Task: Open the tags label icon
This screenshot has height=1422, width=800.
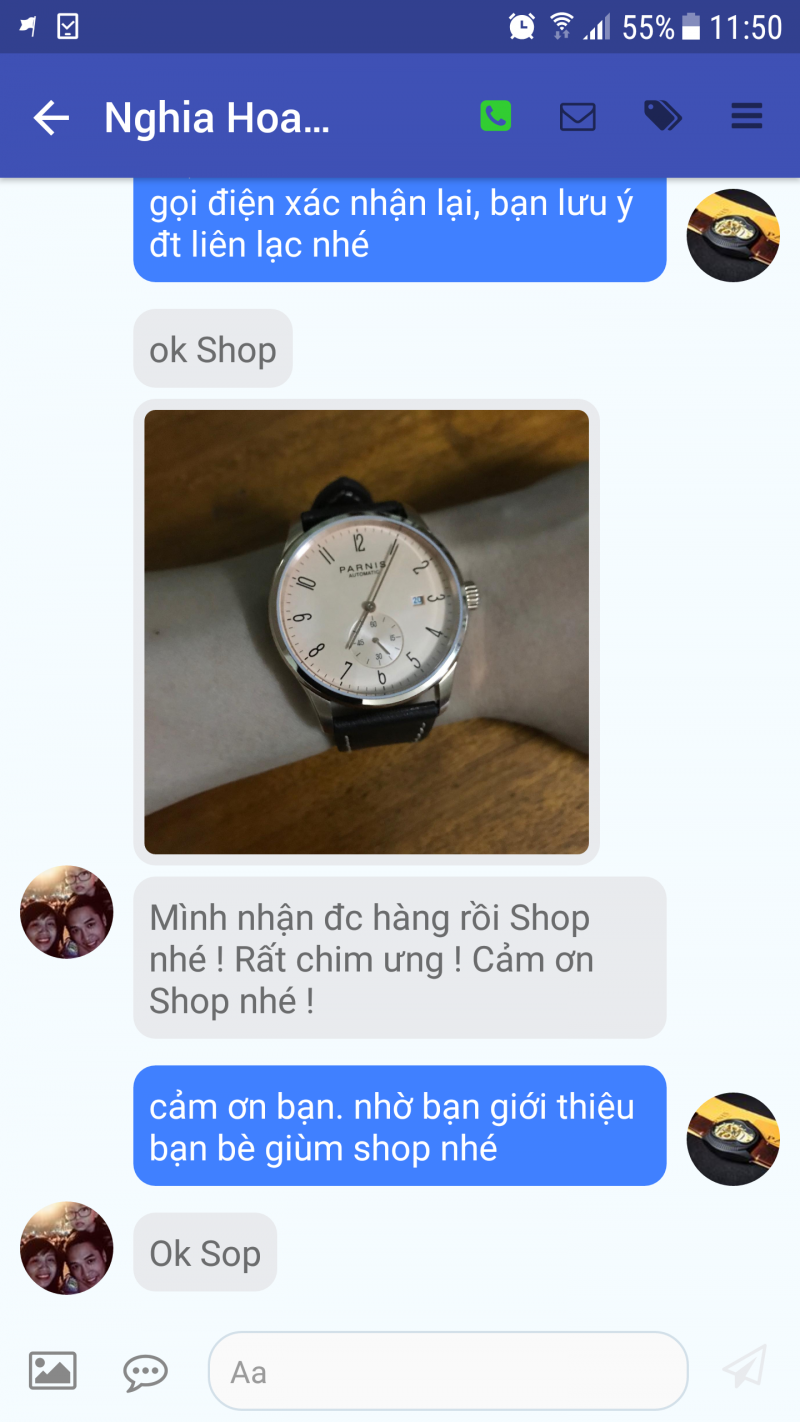Action: point(662,117)
